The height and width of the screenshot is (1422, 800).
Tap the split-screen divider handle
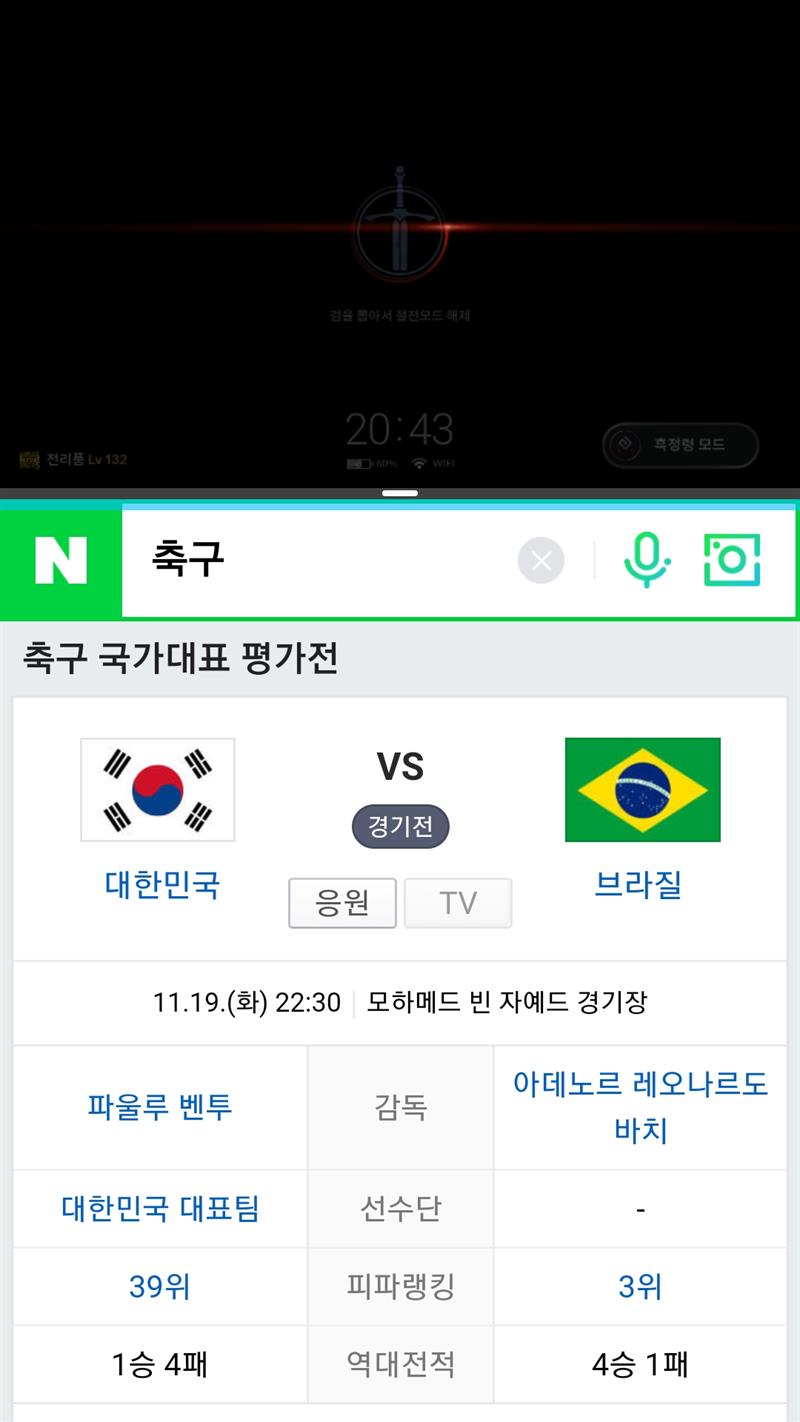(400, 493)
